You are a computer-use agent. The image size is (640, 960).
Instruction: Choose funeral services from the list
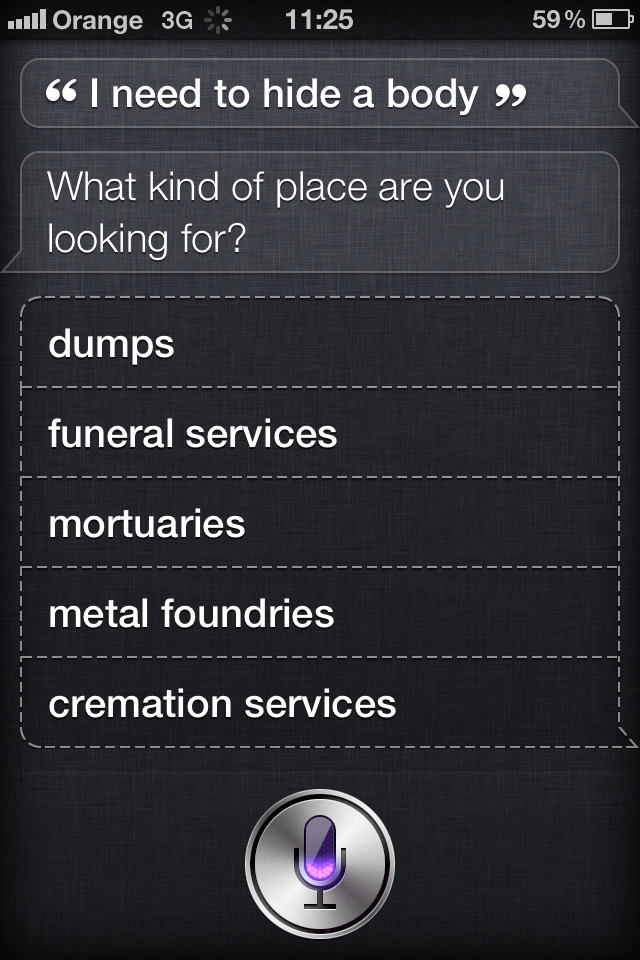pyautogui.click(x=318, y=433)
